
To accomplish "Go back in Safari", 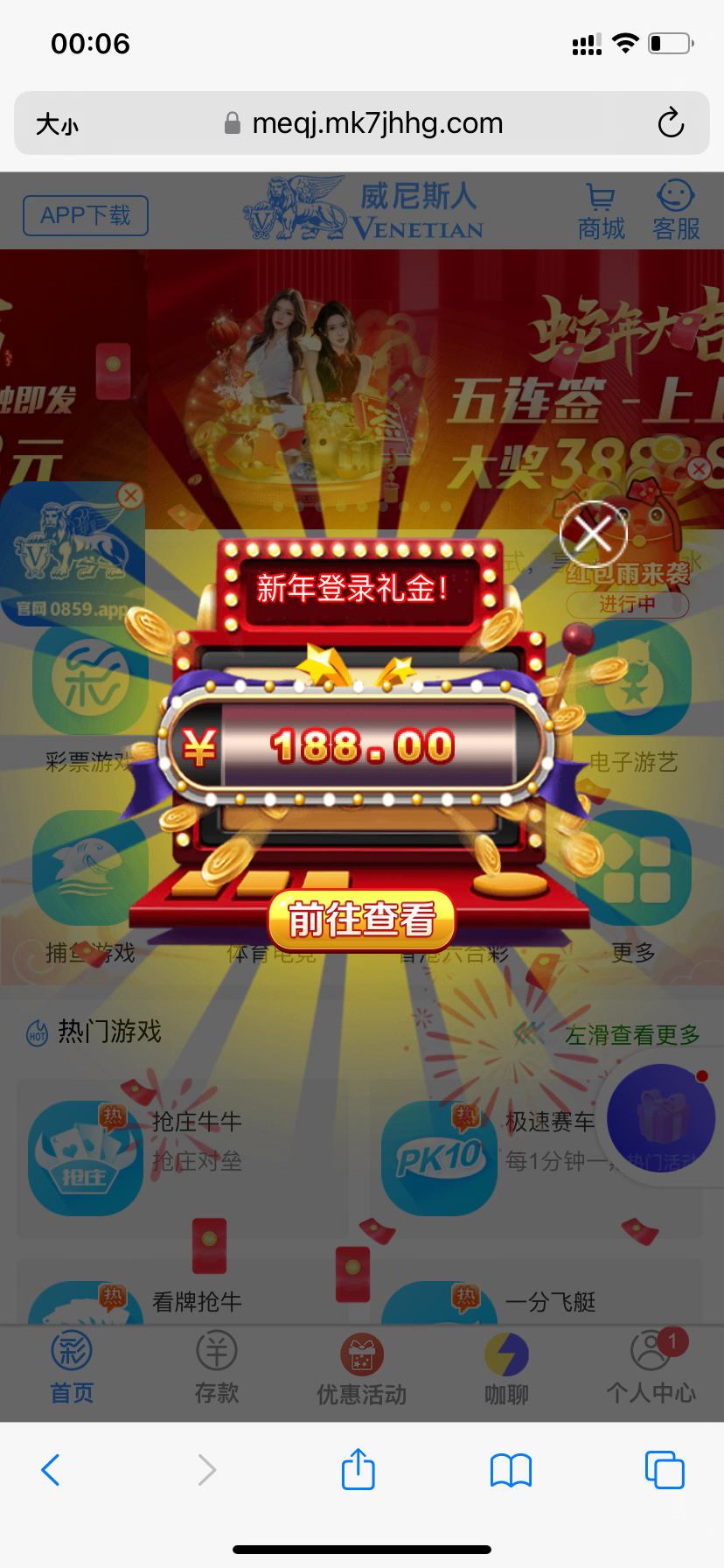I will [52, 1469].
